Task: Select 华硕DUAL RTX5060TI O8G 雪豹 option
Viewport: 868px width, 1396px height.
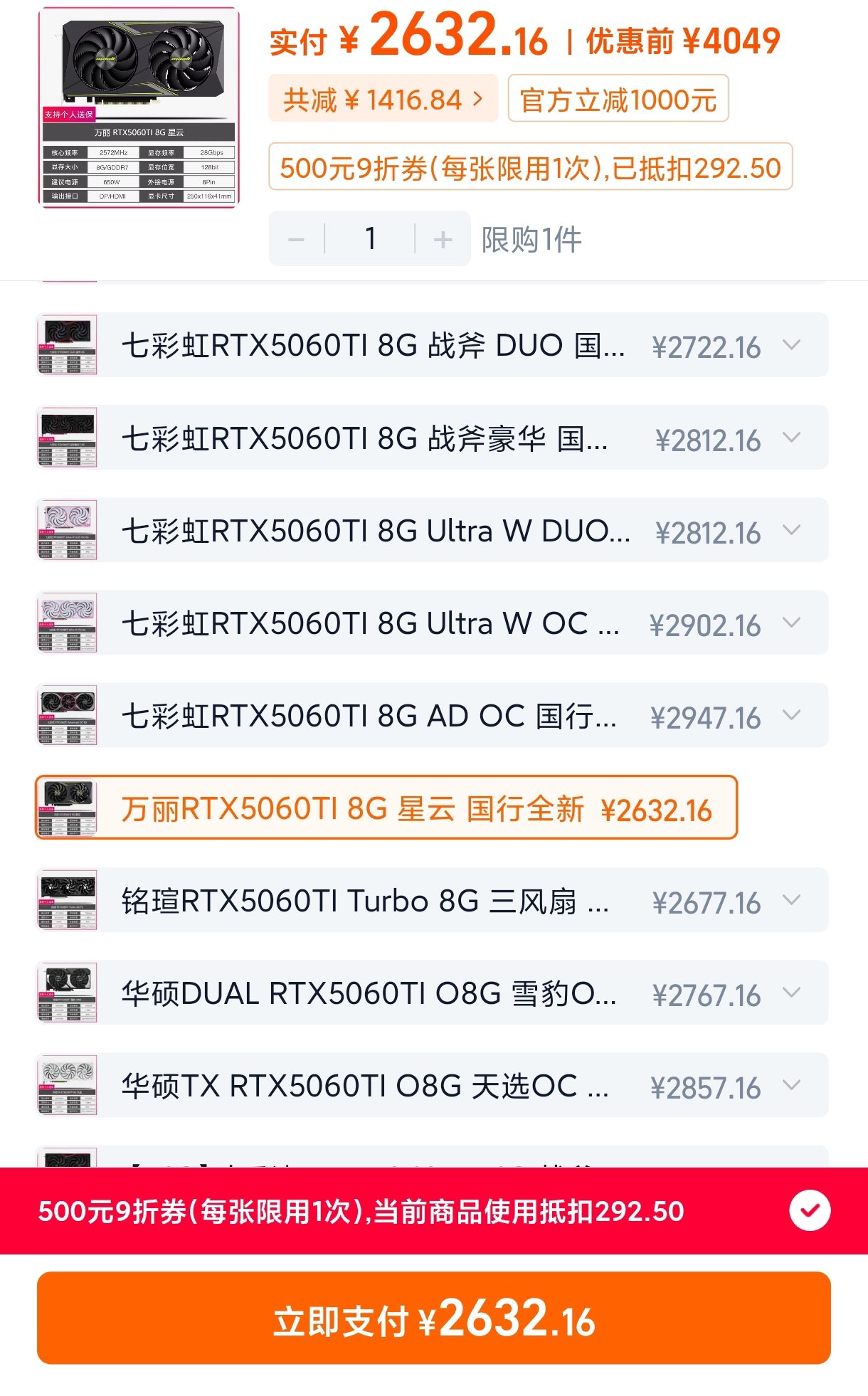Action: point(369,993)
